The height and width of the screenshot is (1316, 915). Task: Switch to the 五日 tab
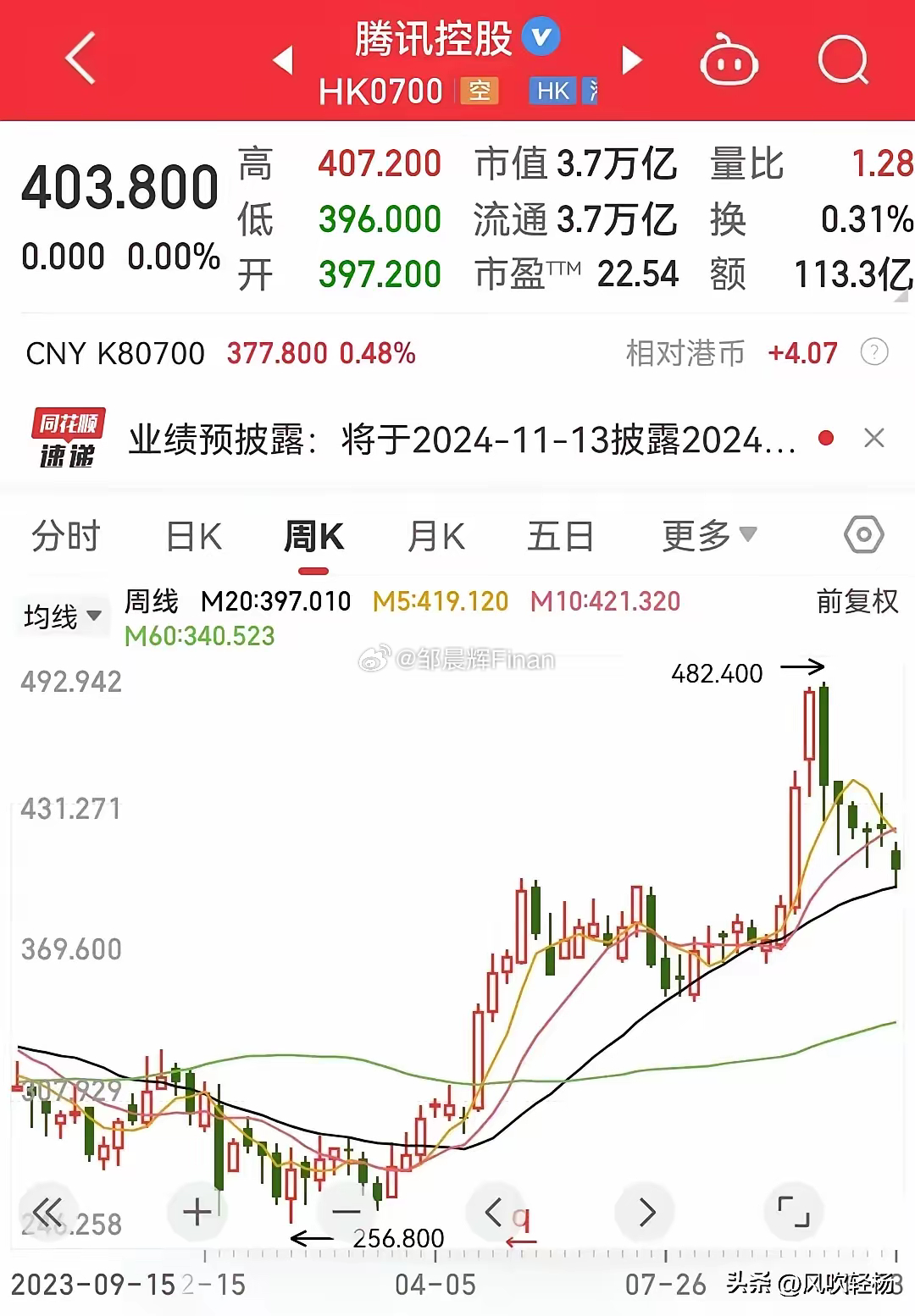tap(560, 536)
